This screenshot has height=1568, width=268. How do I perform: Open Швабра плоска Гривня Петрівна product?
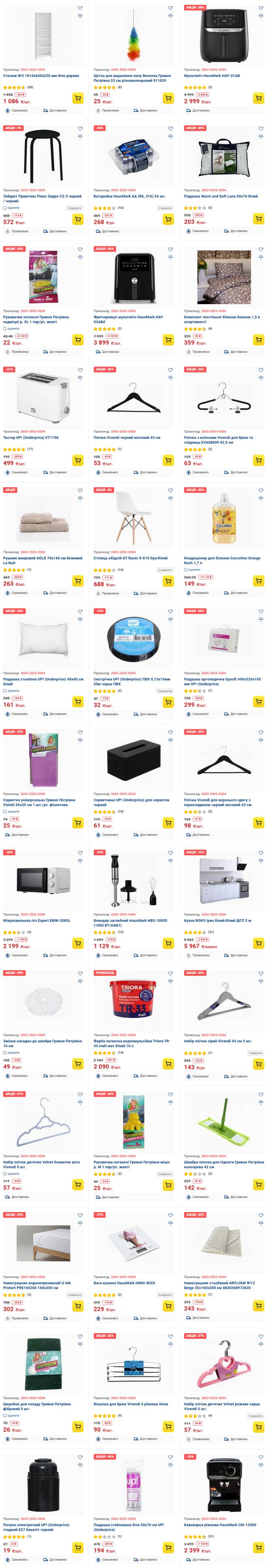[x=224, y=1164]
